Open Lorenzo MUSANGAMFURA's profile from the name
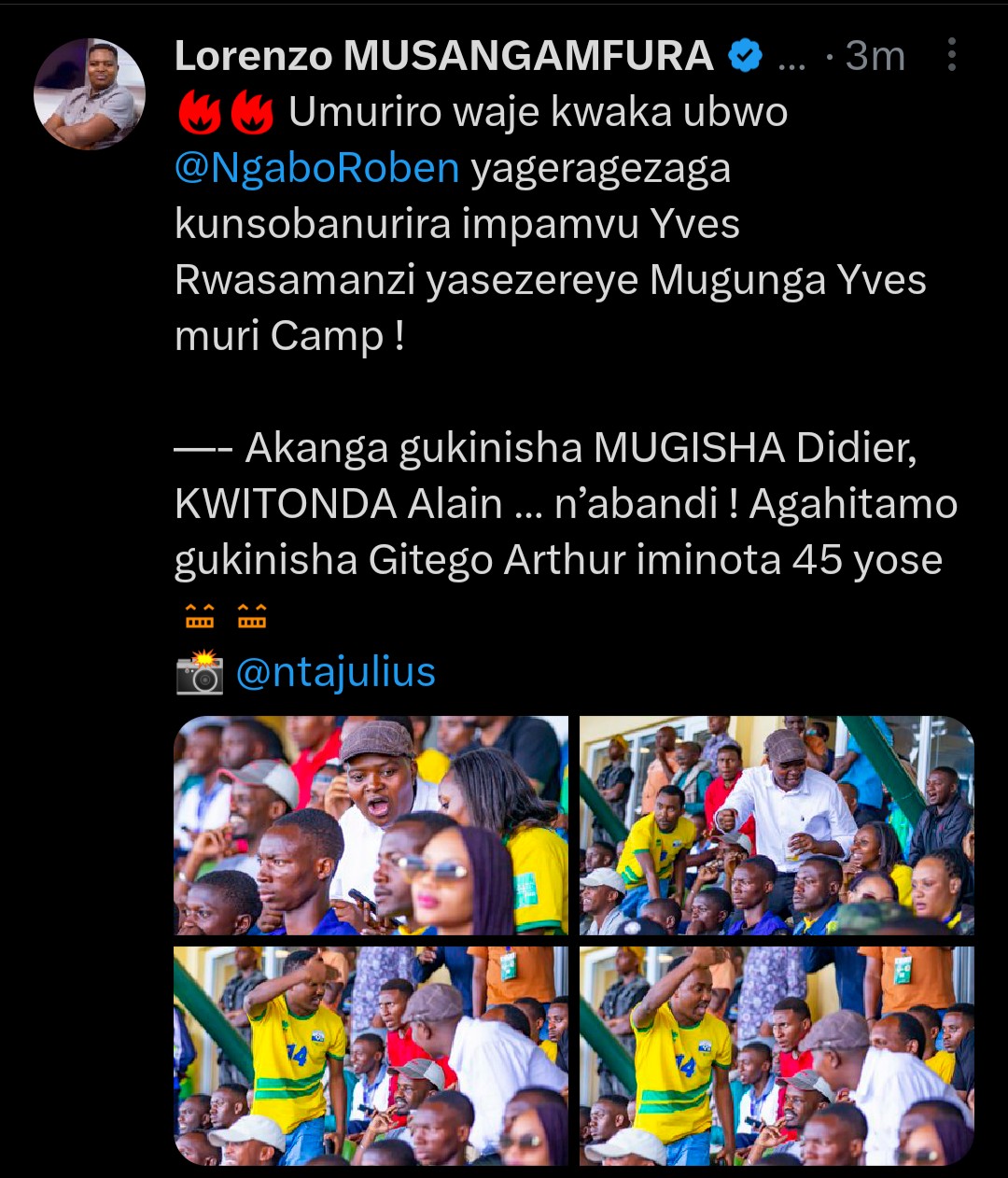 coord(443,56)
